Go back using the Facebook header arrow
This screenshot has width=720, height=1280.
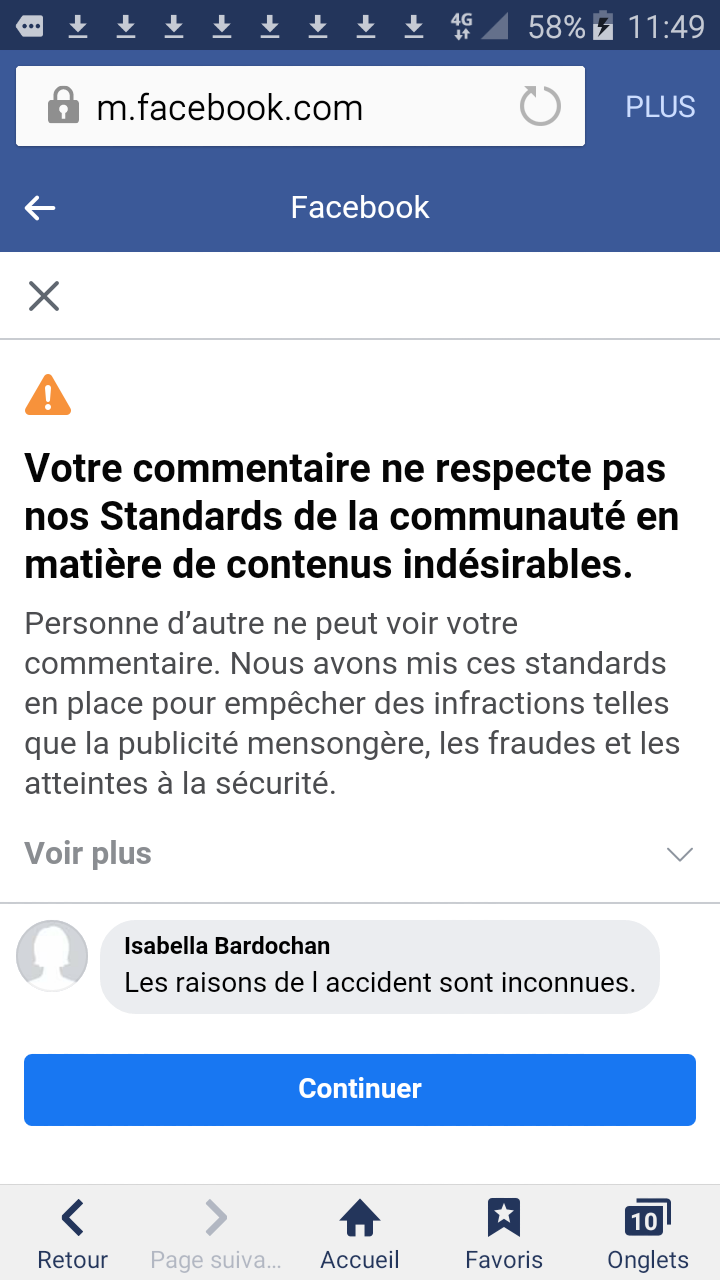[40, 208]
